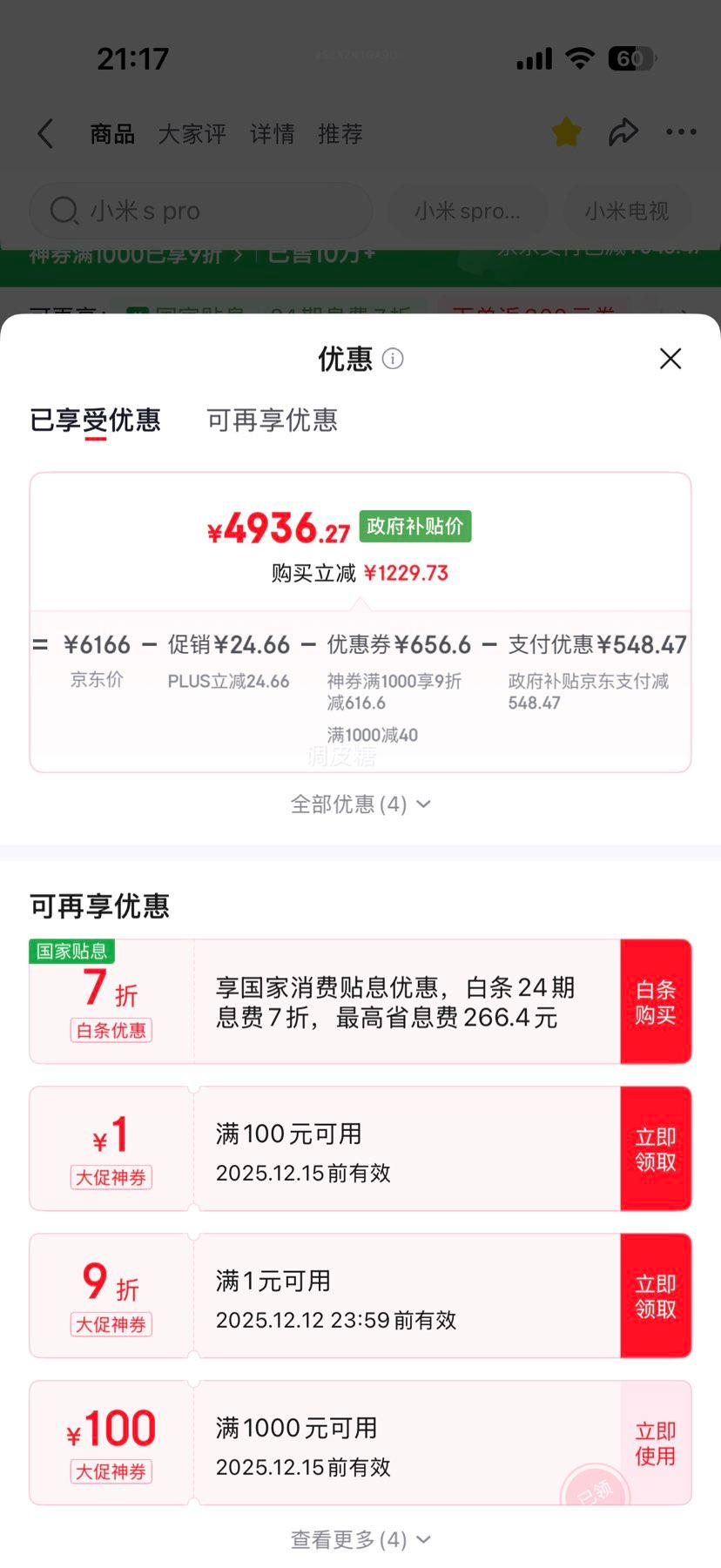Click the magnifier icon in the search bar
Screen dimensions: 721x1568
click(64, 210)
